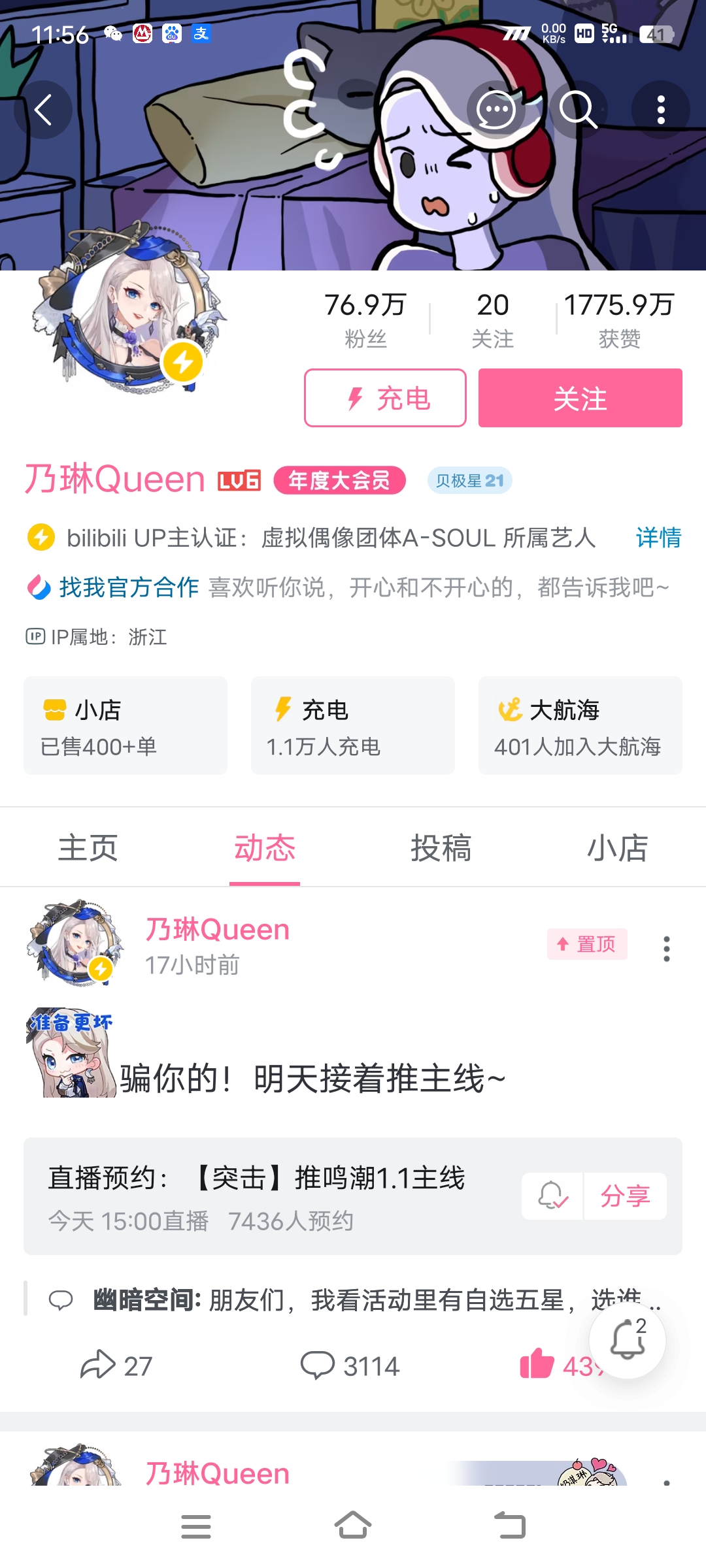706x1568 pixels.
Task: Open the 大航海 card
Action: [x=580, y=726]
